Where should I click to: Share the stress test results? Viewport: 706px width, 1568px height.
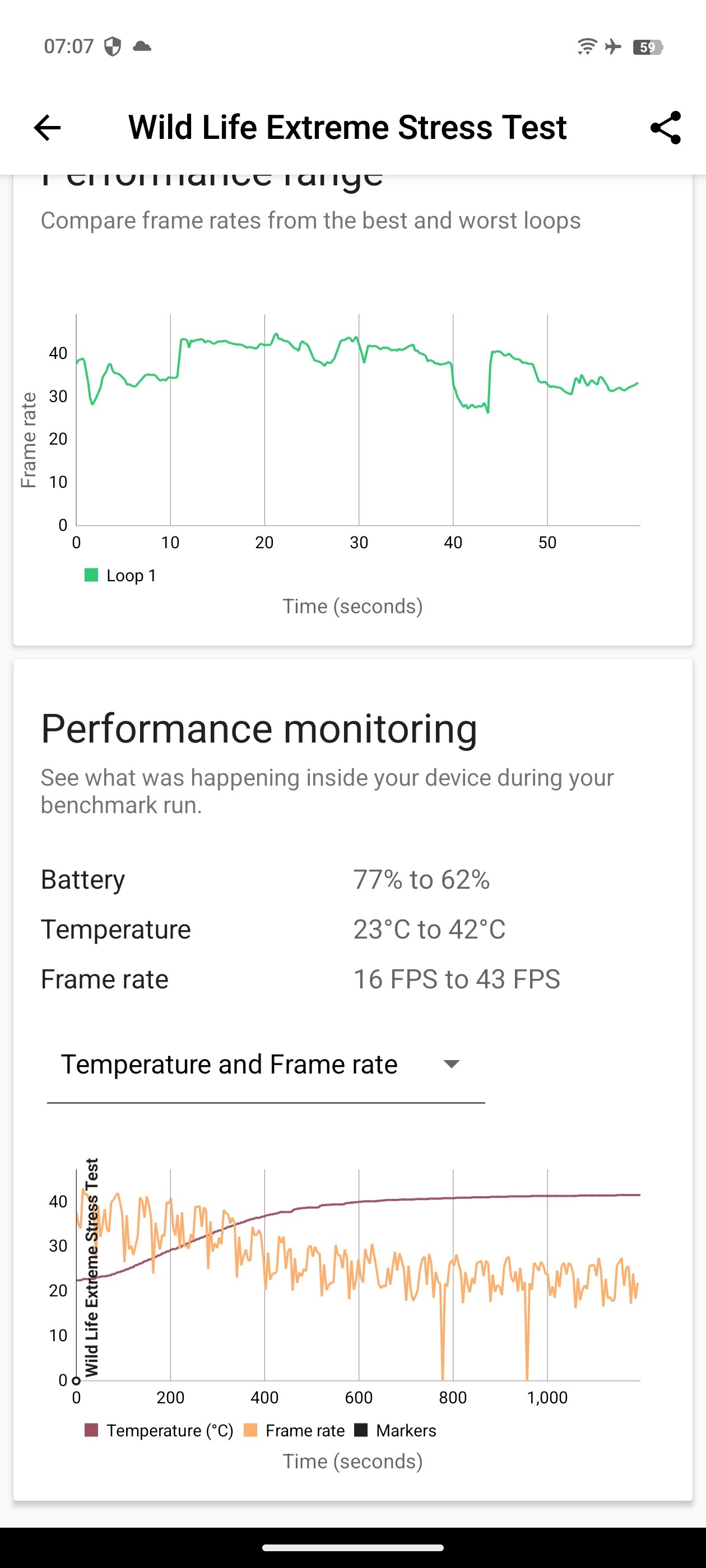tap(665, 128)
